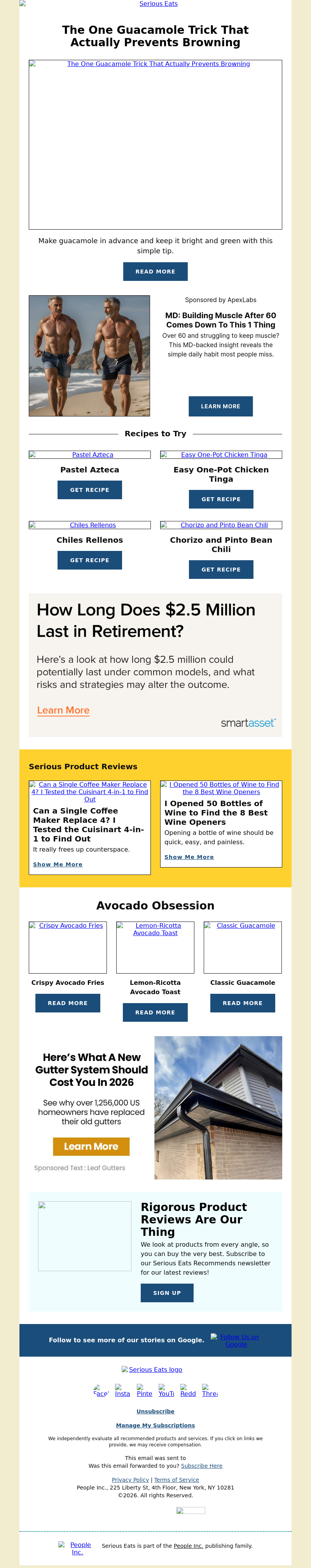Open the Subscribe Here link

coord(201,1466)
